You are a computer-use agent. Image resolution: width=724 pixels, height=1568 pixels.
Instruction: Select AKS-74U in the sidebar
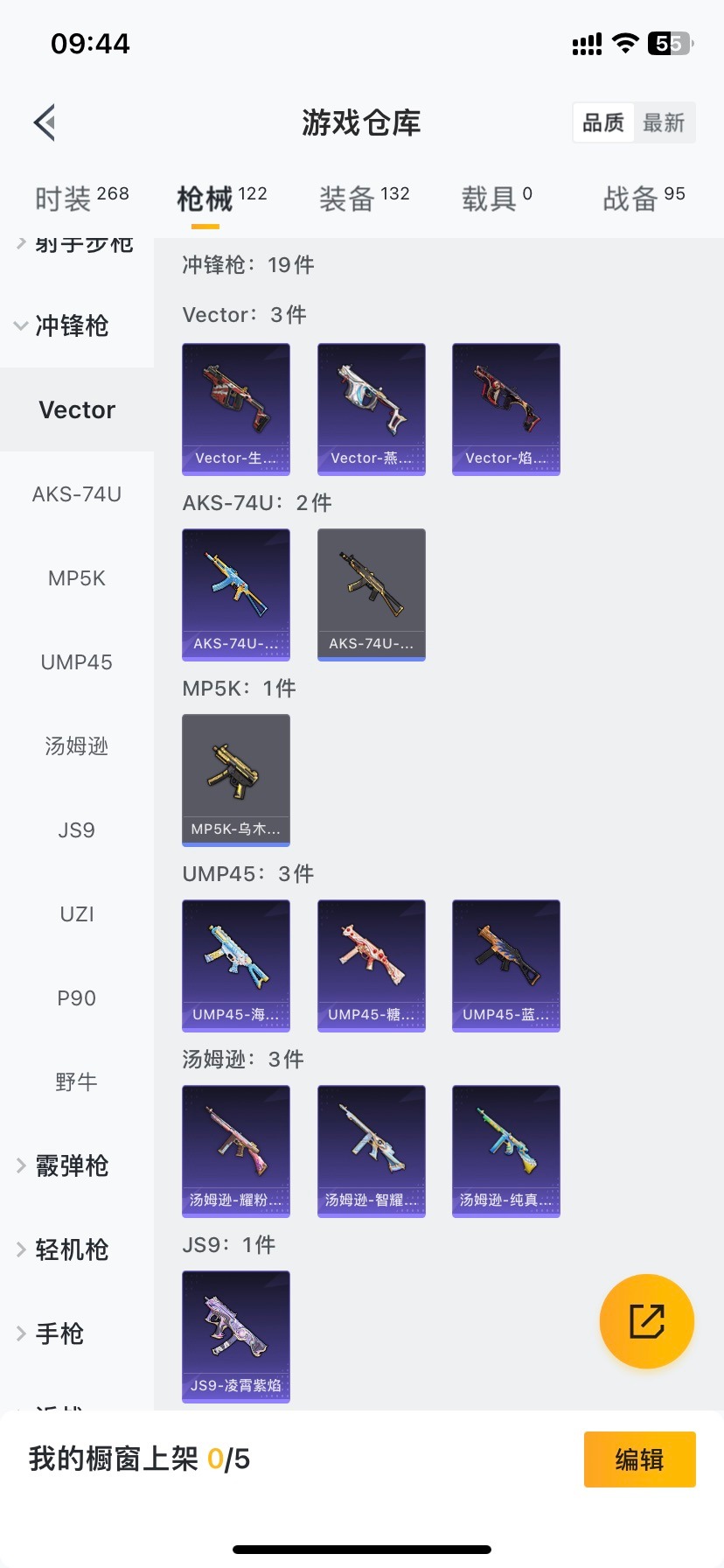77,494
